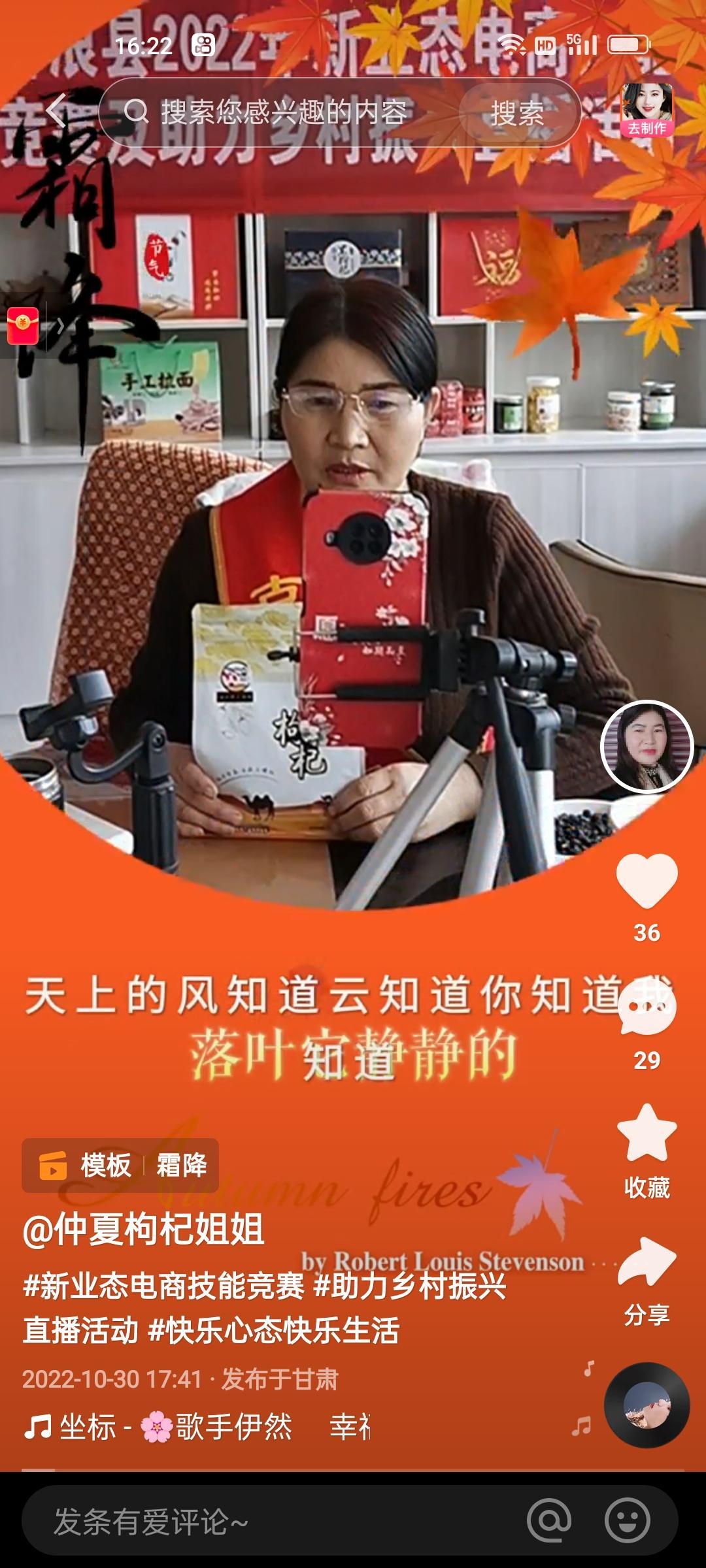This screenshot has width=706, height=1568.
Task: Open the emoji picker
Action: coord(627,1521)
